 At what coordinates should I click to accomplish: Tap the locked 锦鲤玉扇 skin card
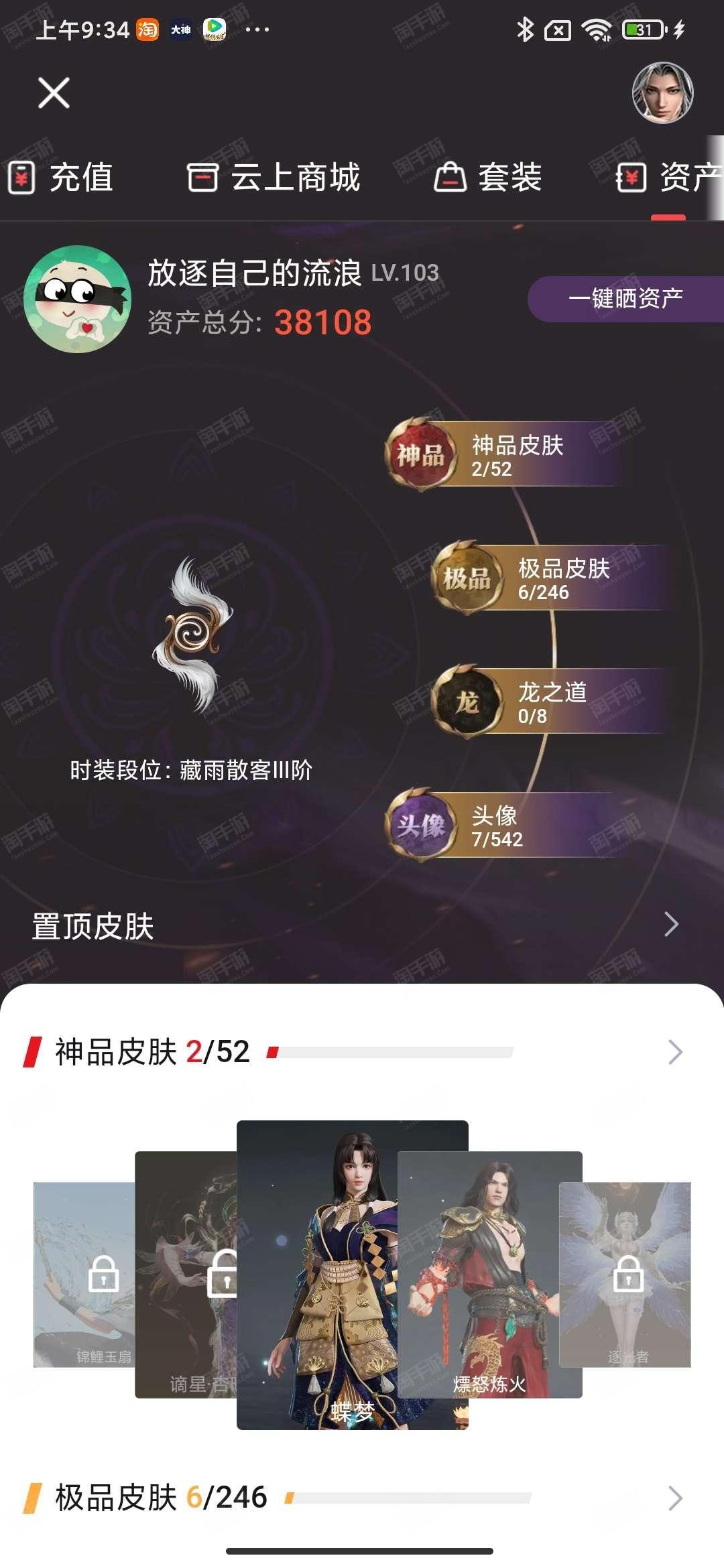tap(84, 1275)
